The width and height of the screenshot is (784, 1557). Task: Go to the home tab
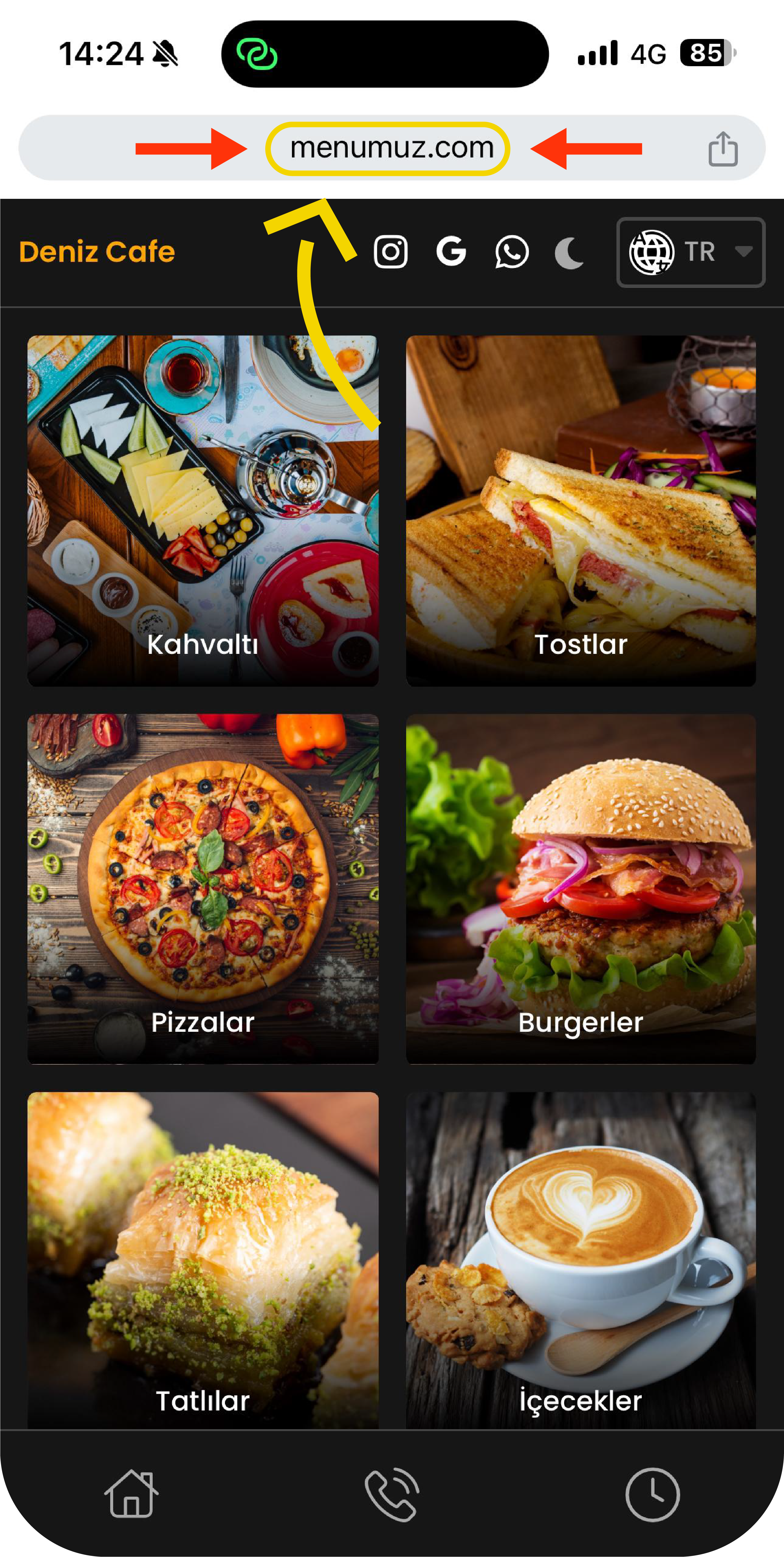pyautogui.click(x=131, y=1493)
